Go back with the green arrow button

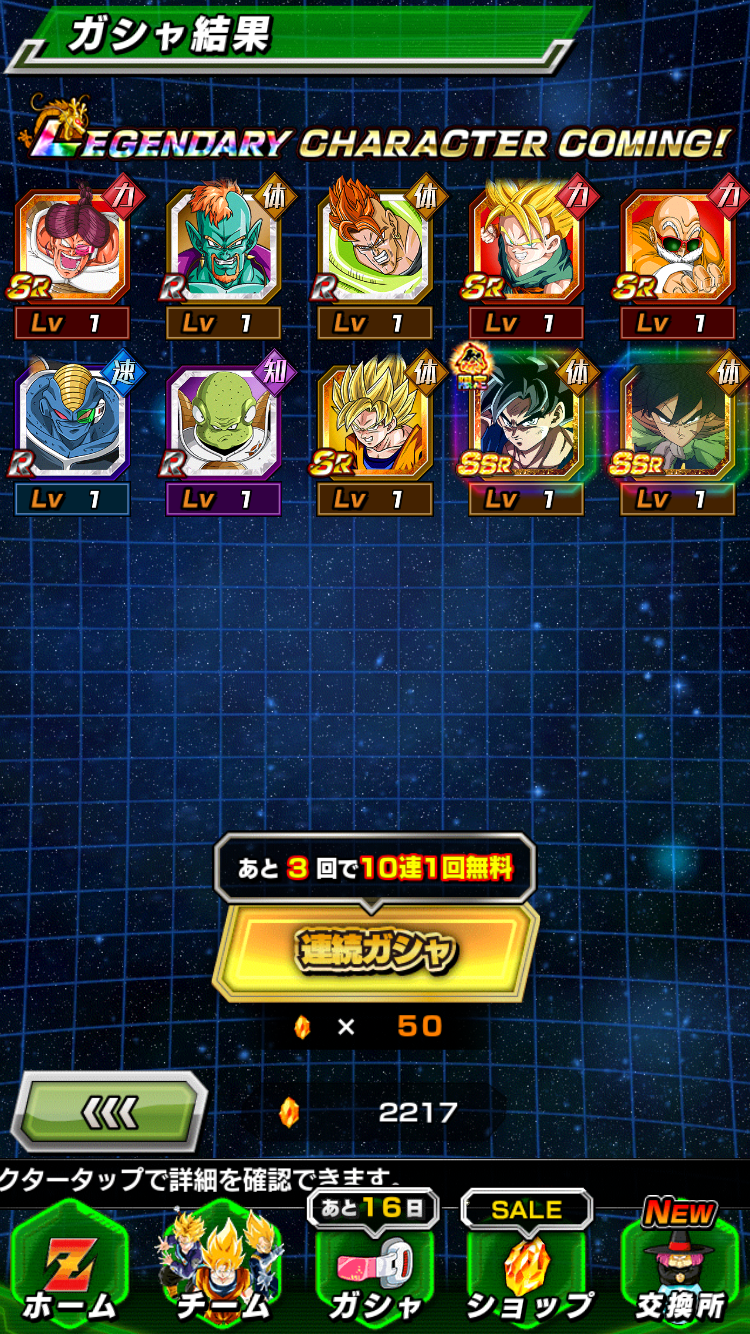pyautogui.click(x=108, y=1111)
